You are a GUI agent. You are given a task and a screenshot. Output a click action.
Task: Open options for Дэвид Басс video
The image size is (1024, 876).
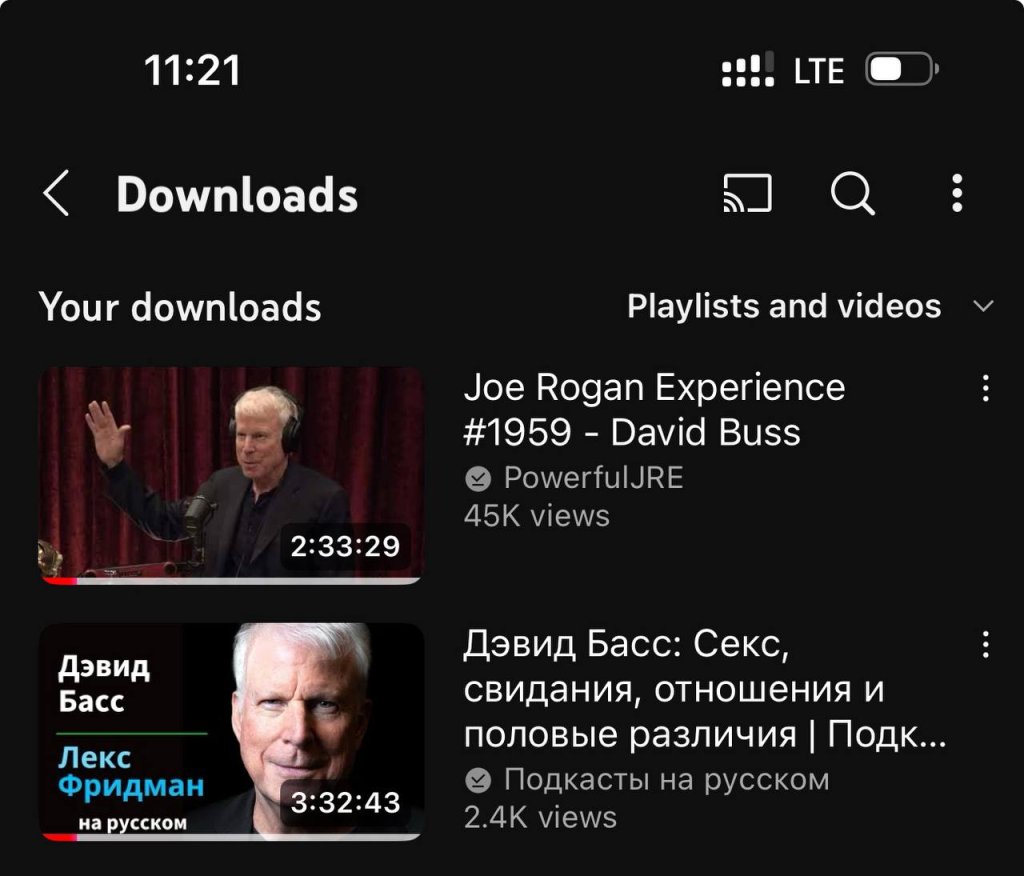[x=985, y=644]
